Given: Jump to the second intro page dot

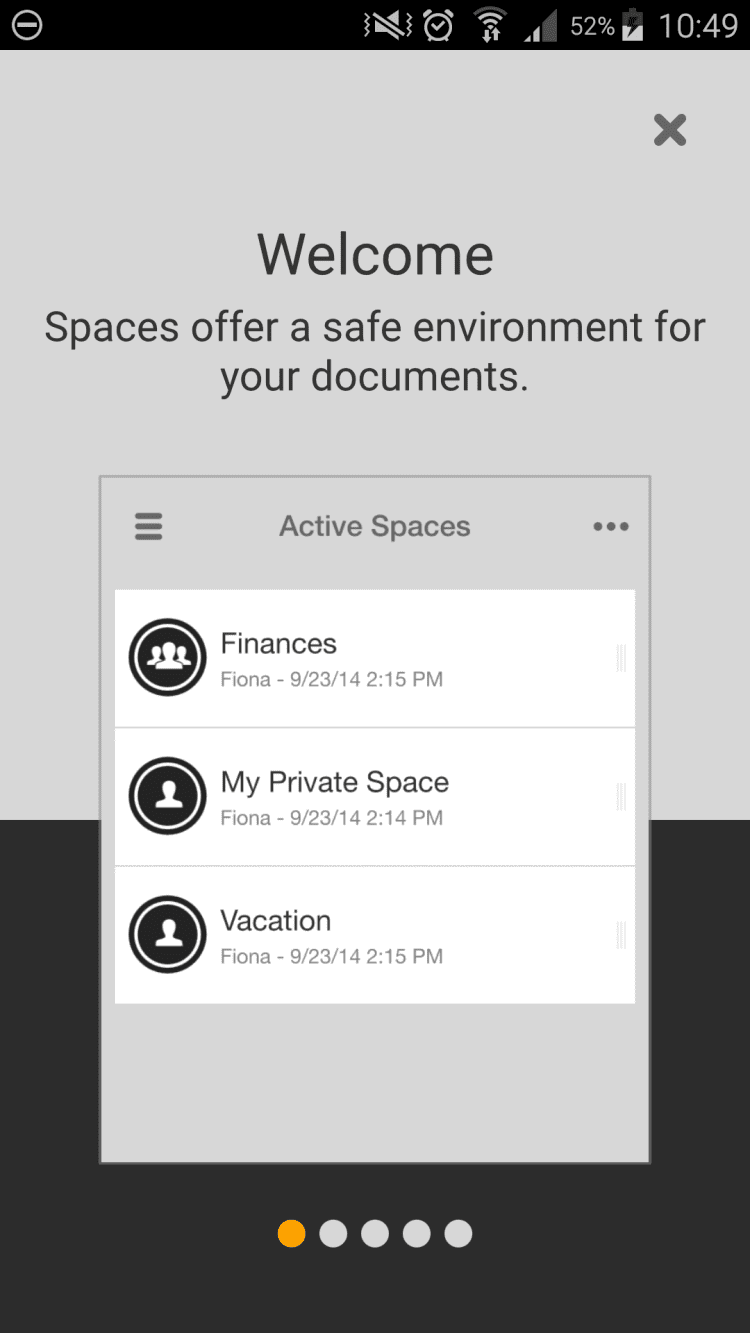Looking at the screenshot, I should [333, 1234].
